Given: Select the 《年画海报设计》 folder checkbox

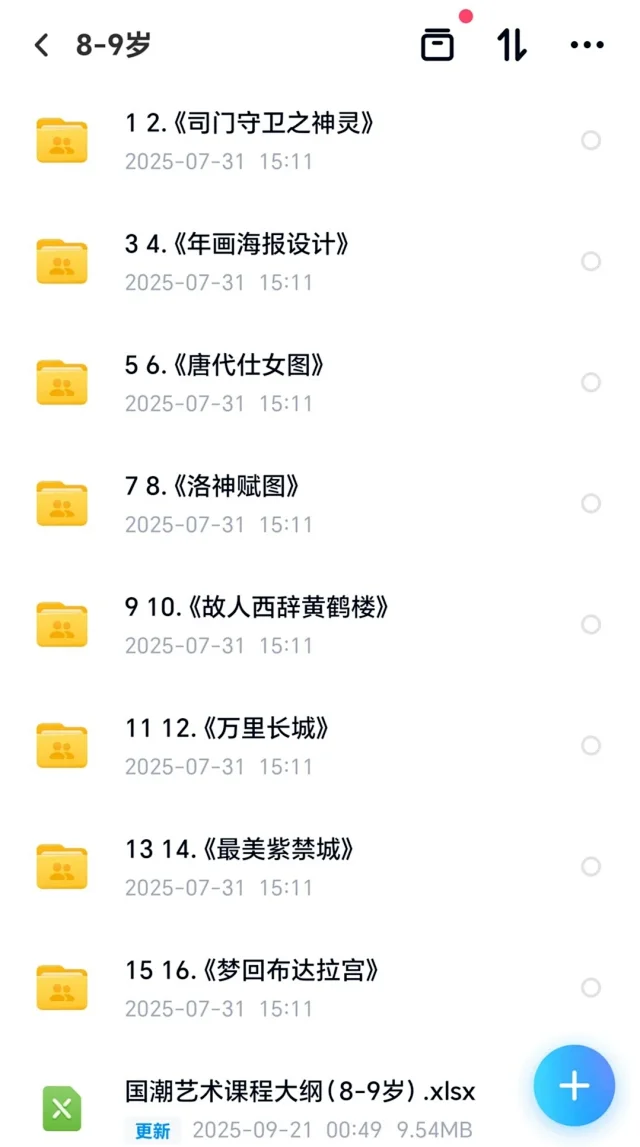Looking at the screenshot, I should (x=591, y=261).
